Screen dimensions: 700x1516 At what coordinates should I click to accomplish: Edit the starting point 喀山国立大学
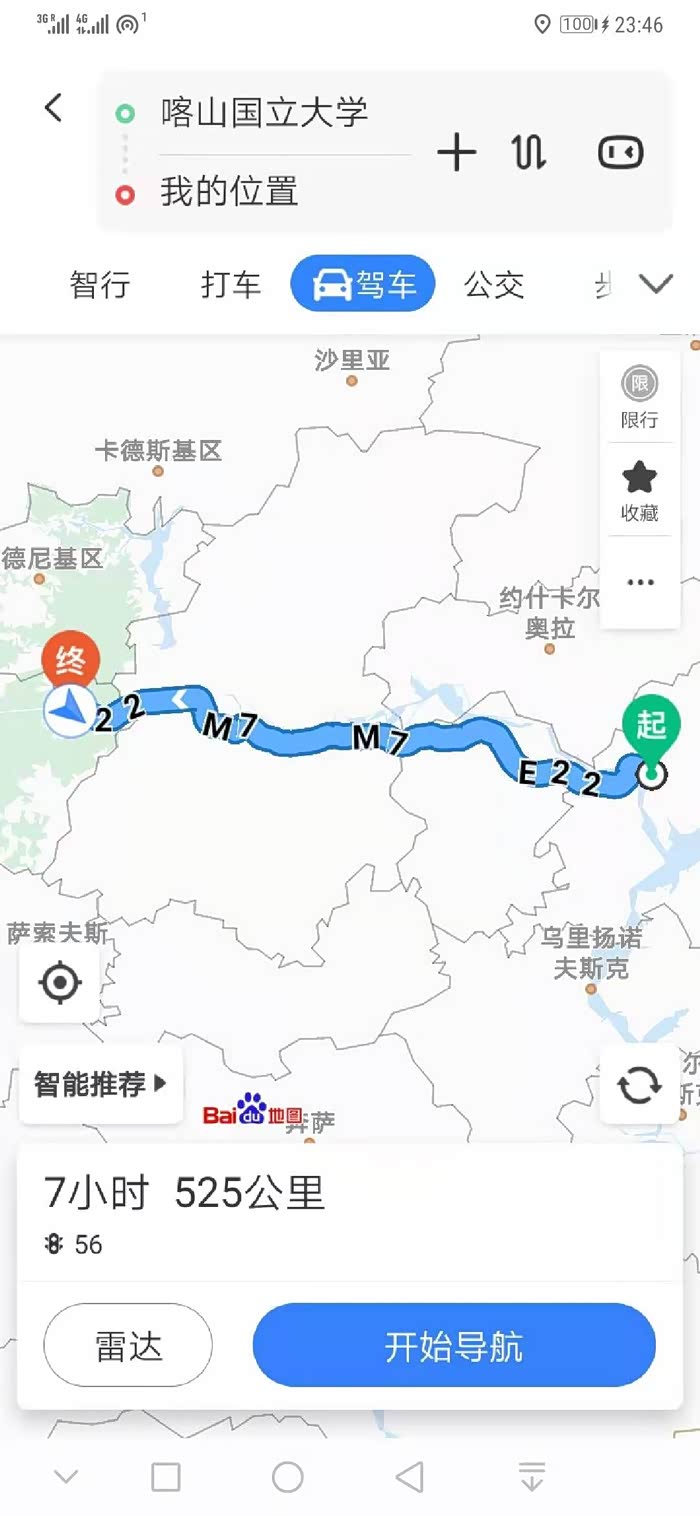point(264,112)
